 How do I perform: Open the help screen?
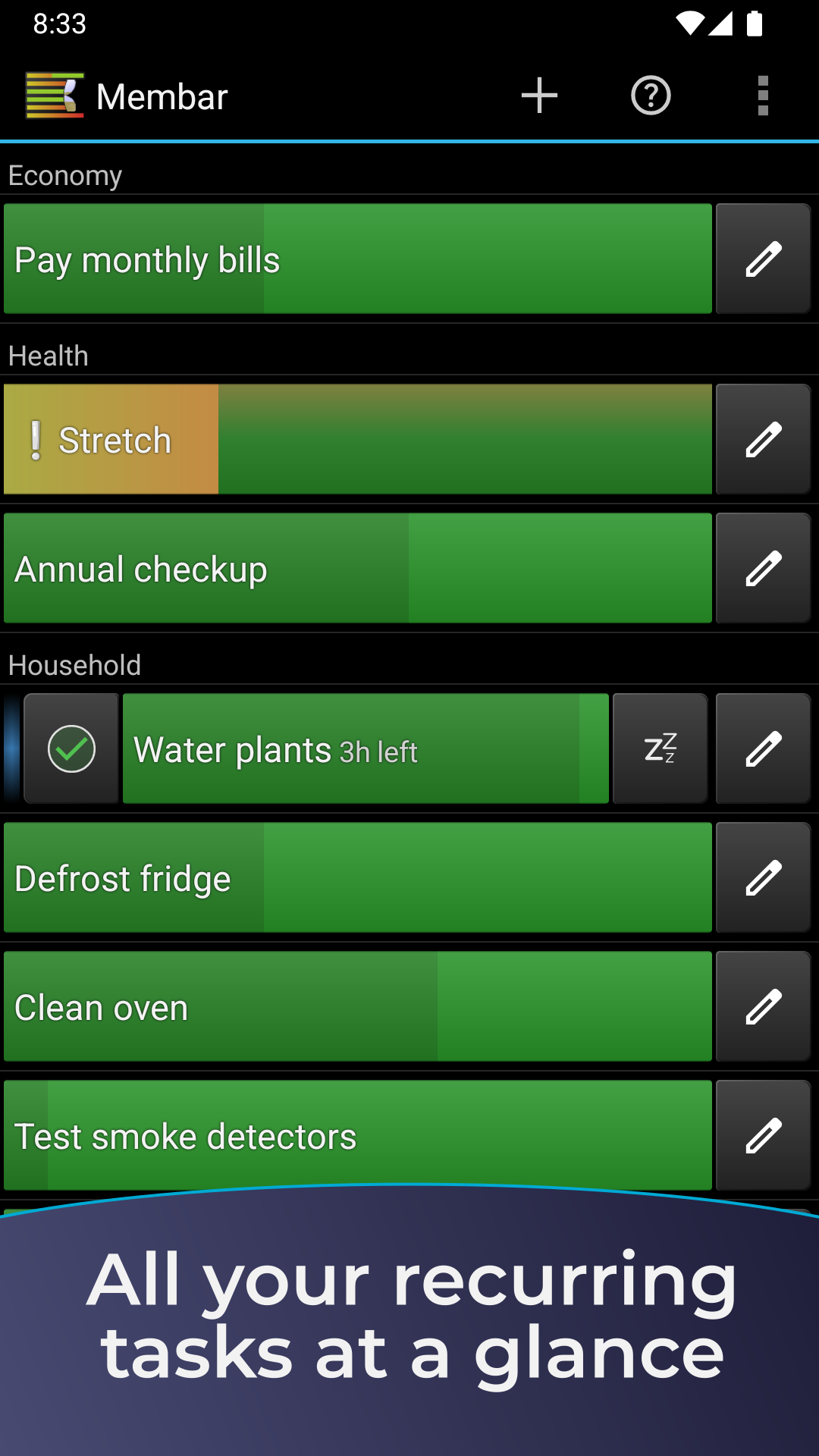click(x=651, y=96)
